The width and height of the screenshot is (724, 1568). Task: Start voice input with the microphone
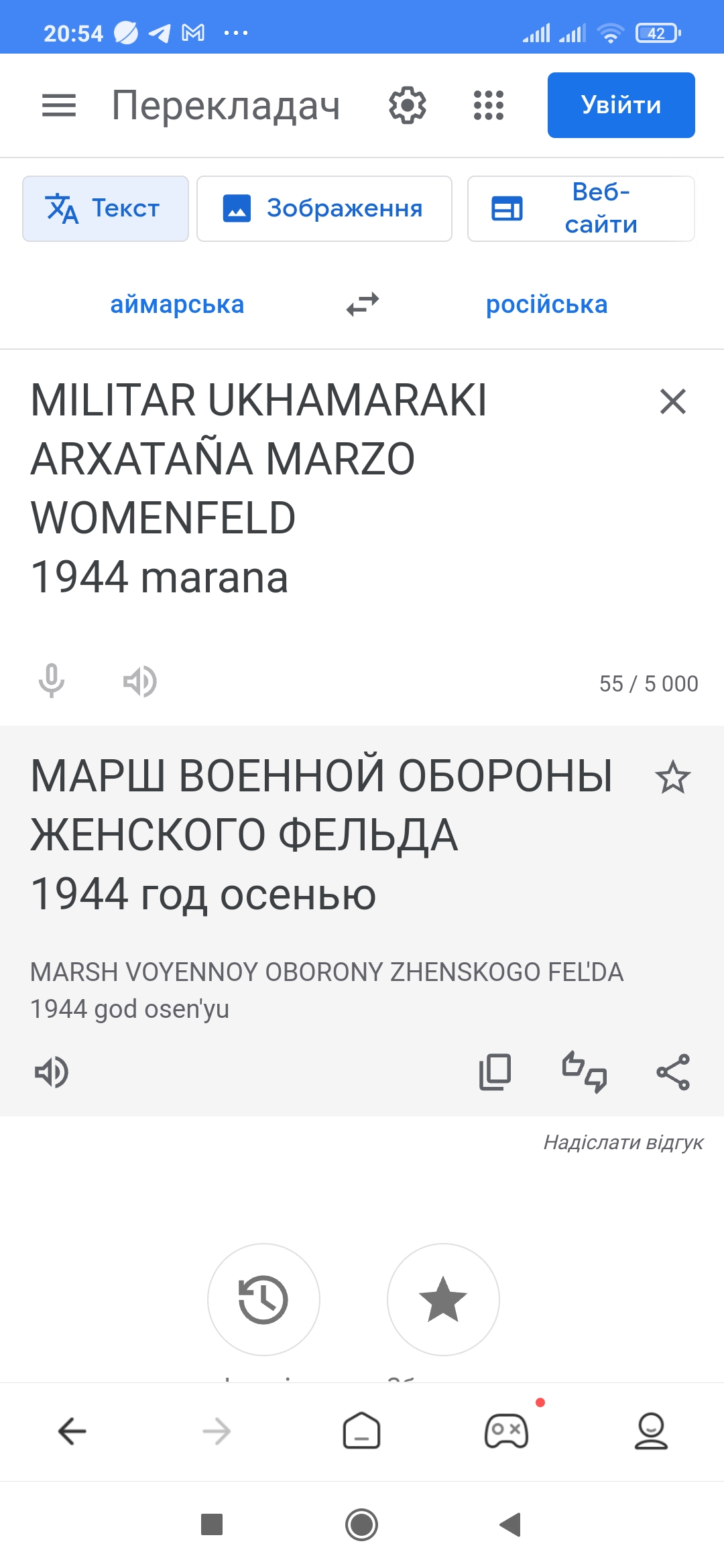point(52,681)
